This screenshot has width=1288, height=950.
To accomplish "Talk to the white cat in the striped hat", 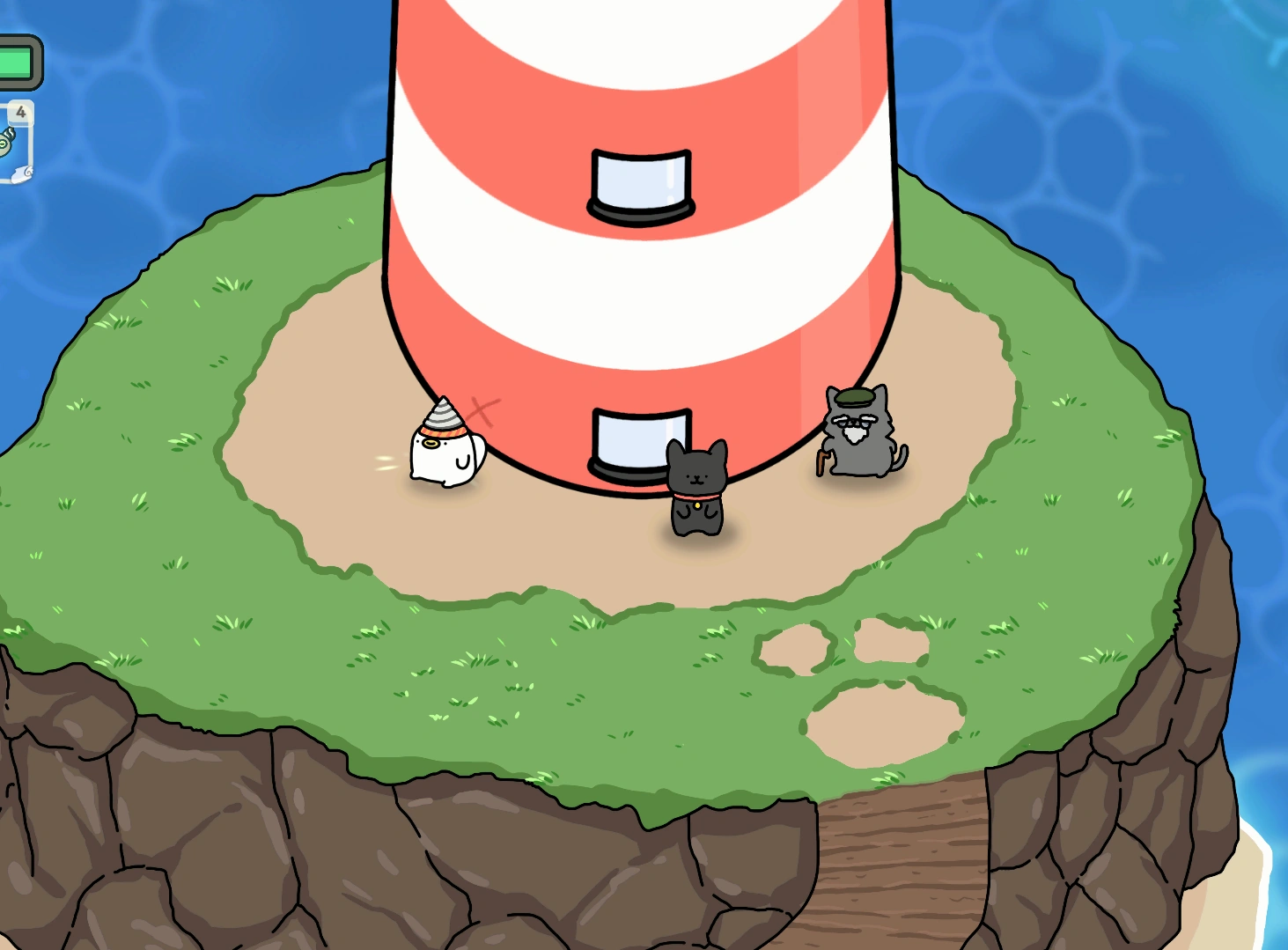I will click(445, 446).
